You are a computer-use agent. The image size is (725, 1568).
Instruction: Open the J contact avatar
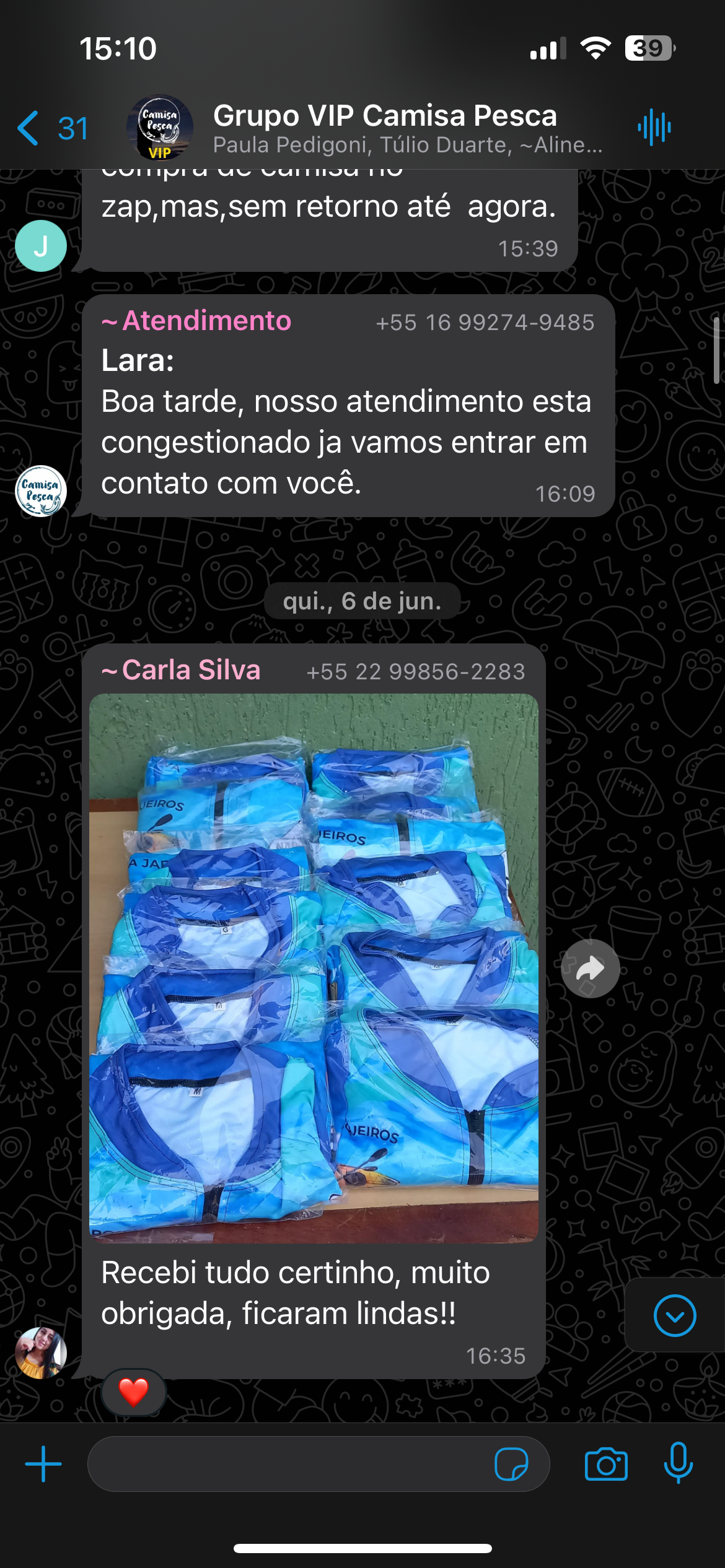click(x=41, y=246)
